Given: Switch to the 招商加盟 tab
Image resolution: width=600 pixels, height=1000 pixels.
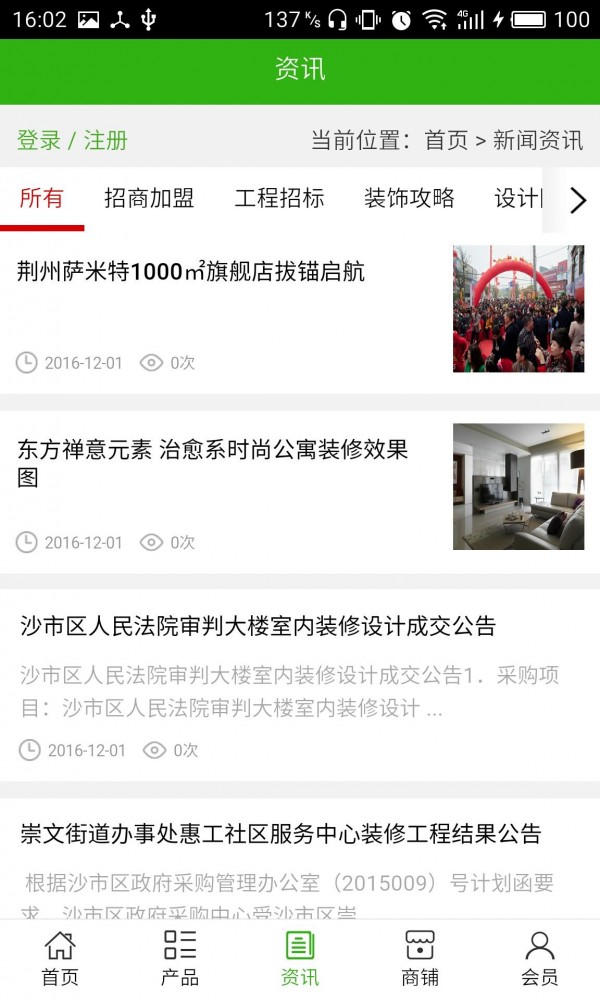Looking at the screenshot, I should click(x=149, y=199).
